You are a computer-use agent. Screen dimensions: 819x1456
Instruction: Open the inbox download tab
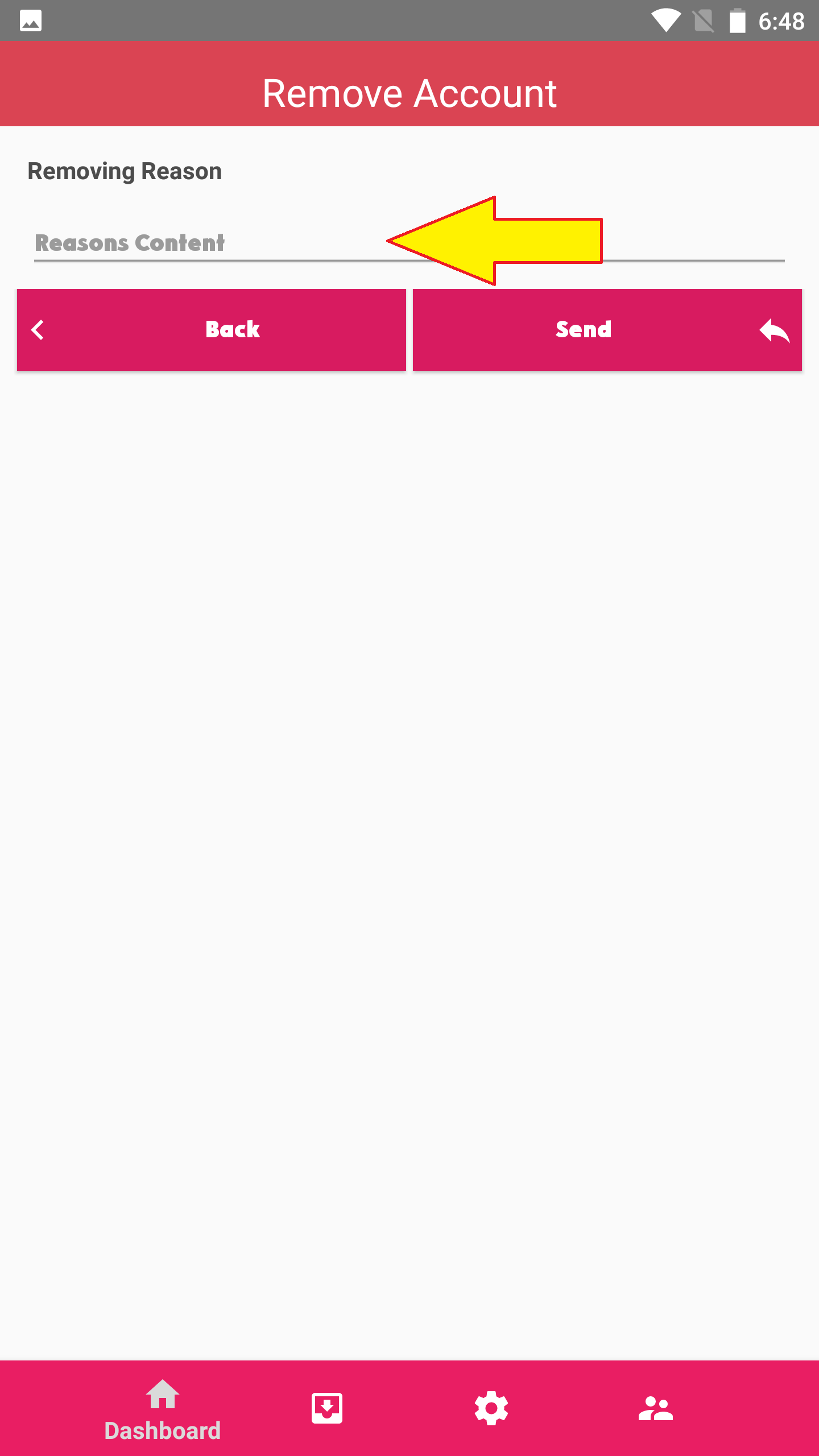pyautogui.click(x=327, y=1408)
